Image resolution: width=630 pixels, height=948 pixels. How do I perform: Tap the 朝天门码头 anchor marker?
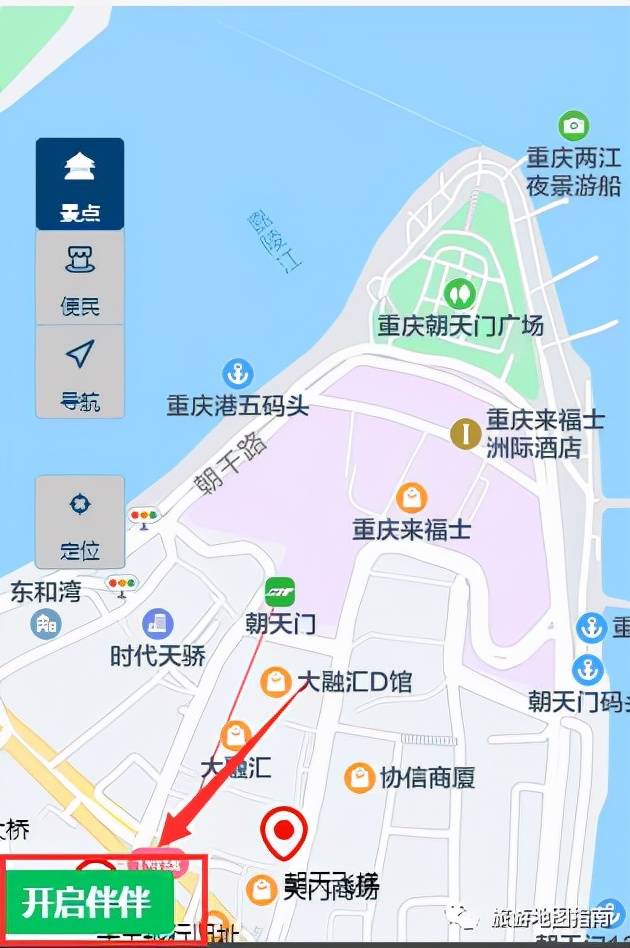point(587,670)
